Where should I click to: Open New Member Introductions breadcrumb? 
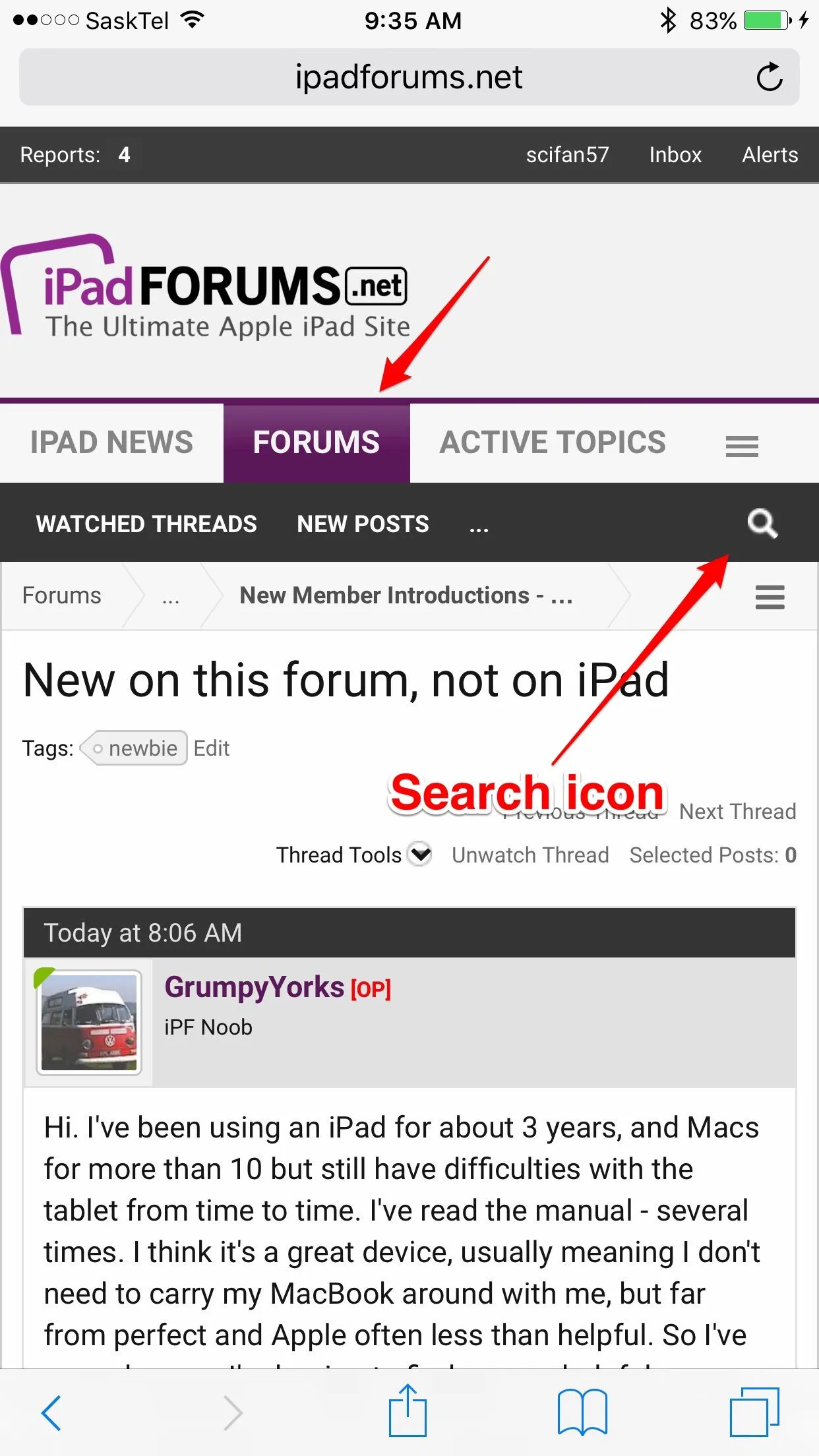point(406,595)
